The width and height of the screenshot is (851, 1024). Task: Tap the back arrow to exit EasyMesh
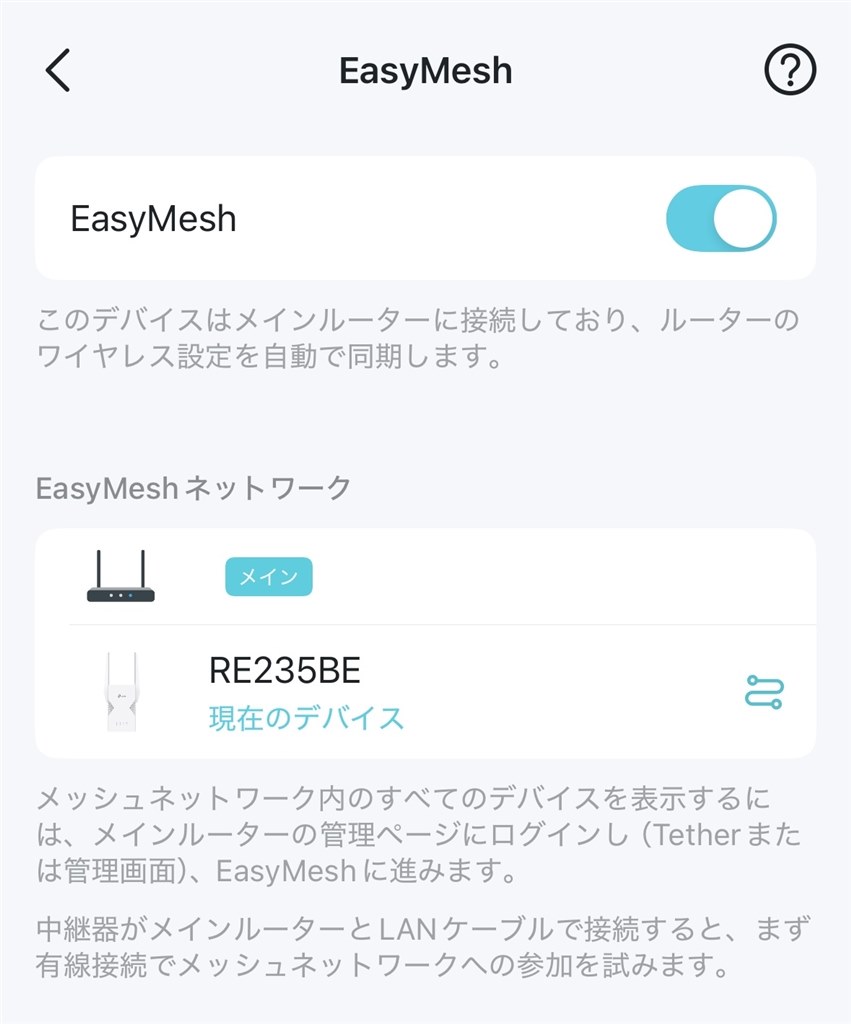[x=57, y=71]
